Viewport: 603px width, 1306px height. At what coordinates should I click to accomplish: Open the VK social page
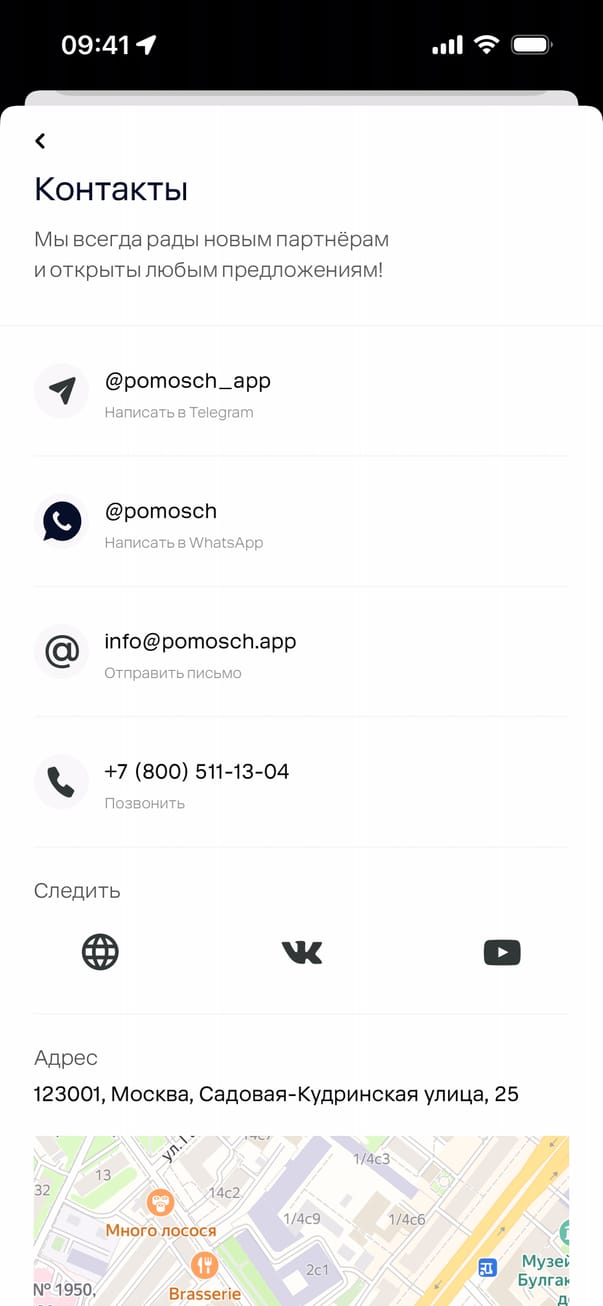pos(302,953)
